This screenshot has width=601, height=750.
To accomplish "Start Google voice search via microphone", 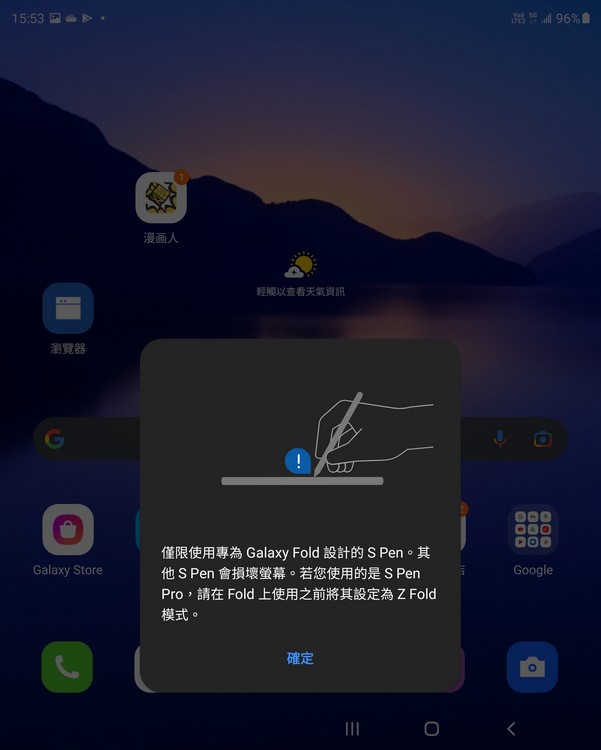I will 500,439.
